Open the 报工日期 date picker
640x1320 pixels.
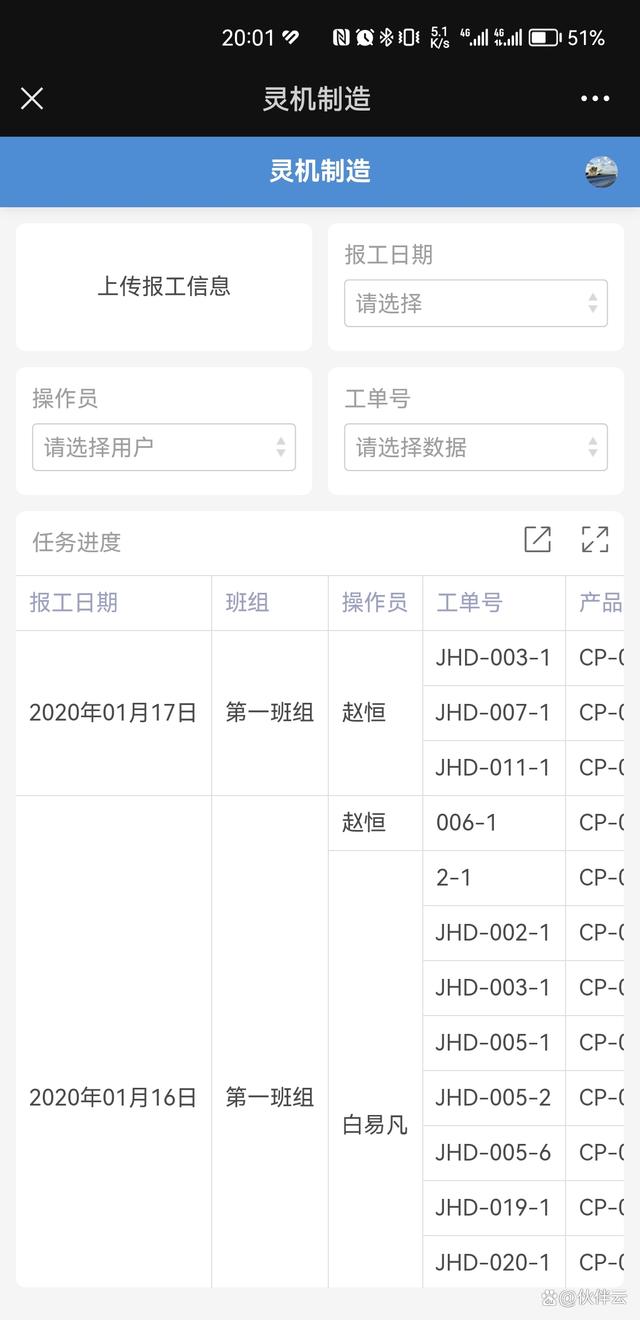coord(476,303)
